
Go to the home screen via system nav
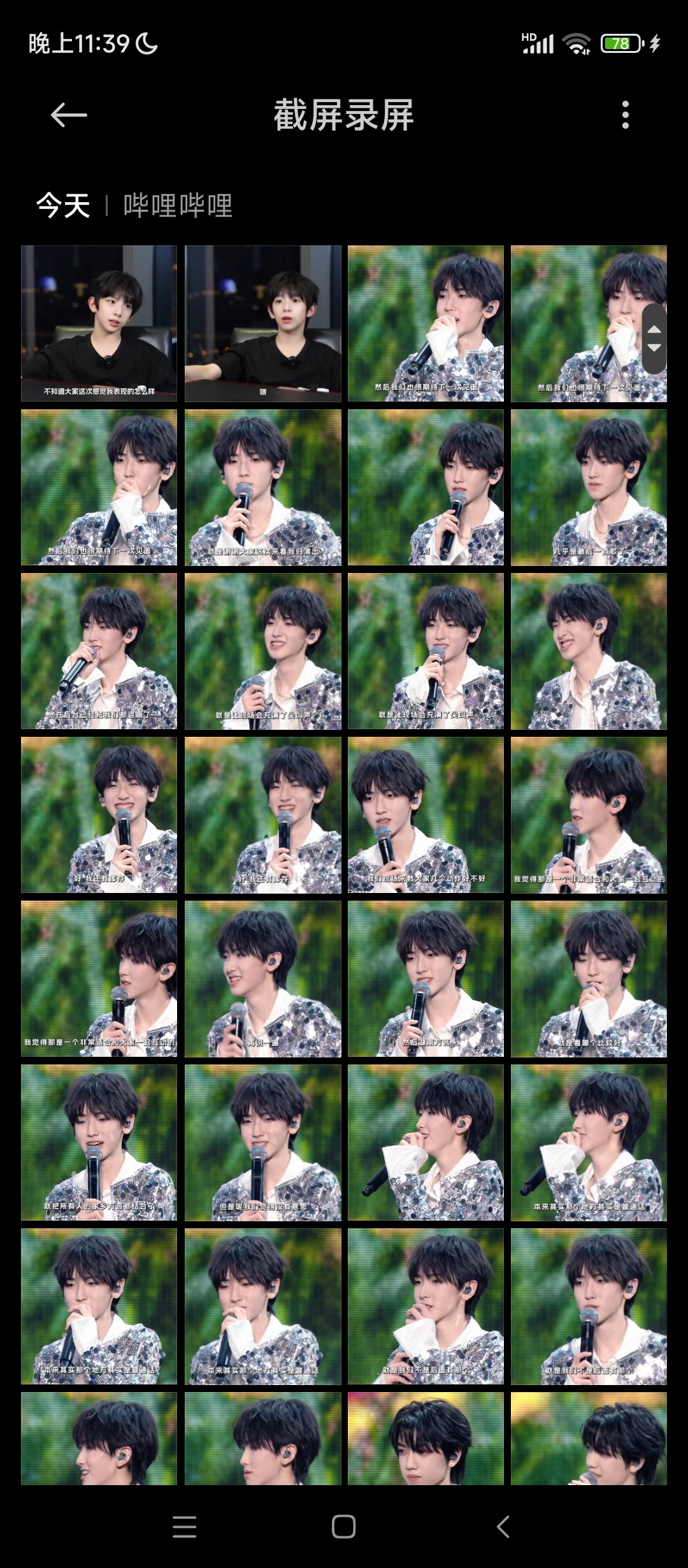pyautogui.click(x=343, y=1527)
